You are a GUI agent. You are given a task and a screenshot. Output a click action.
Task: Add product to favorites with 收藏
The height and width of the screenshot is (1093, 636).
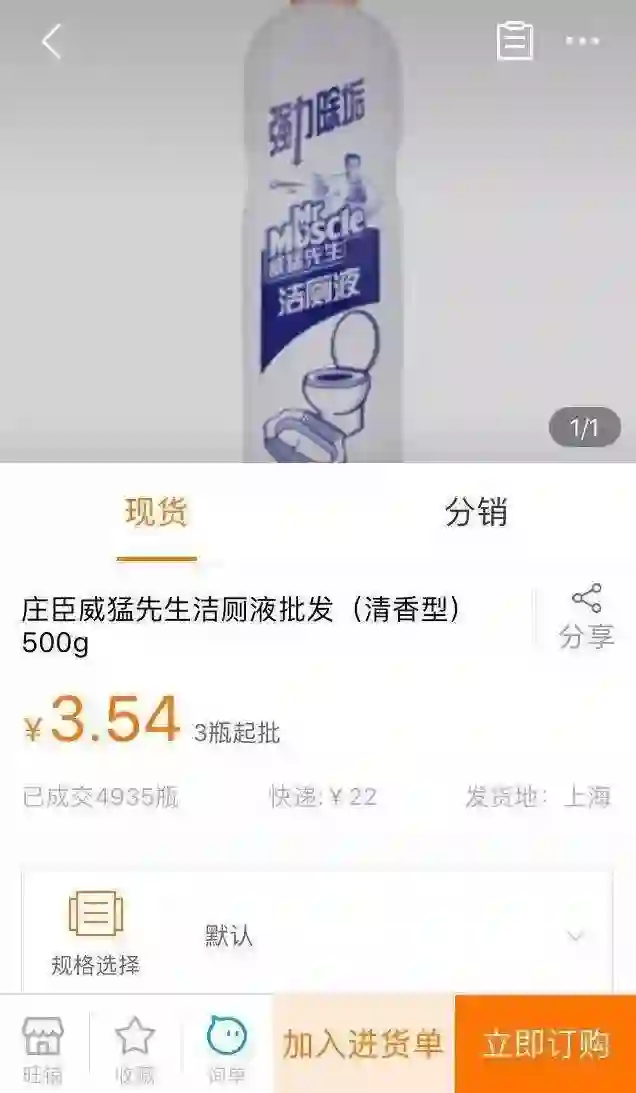click(134, 1048)
